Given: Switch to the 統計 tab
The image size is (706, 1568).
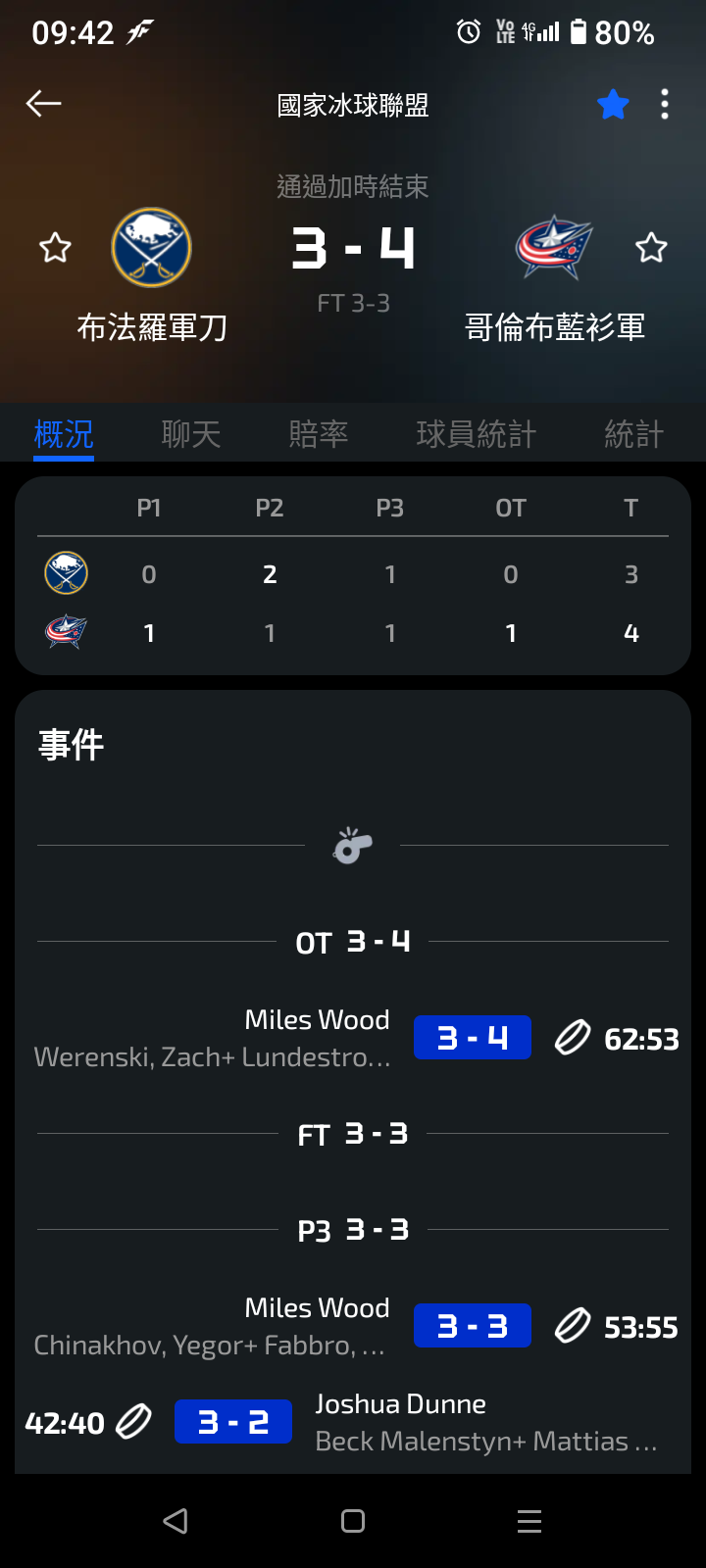Looking at the screenshot, I should [634, 434].
